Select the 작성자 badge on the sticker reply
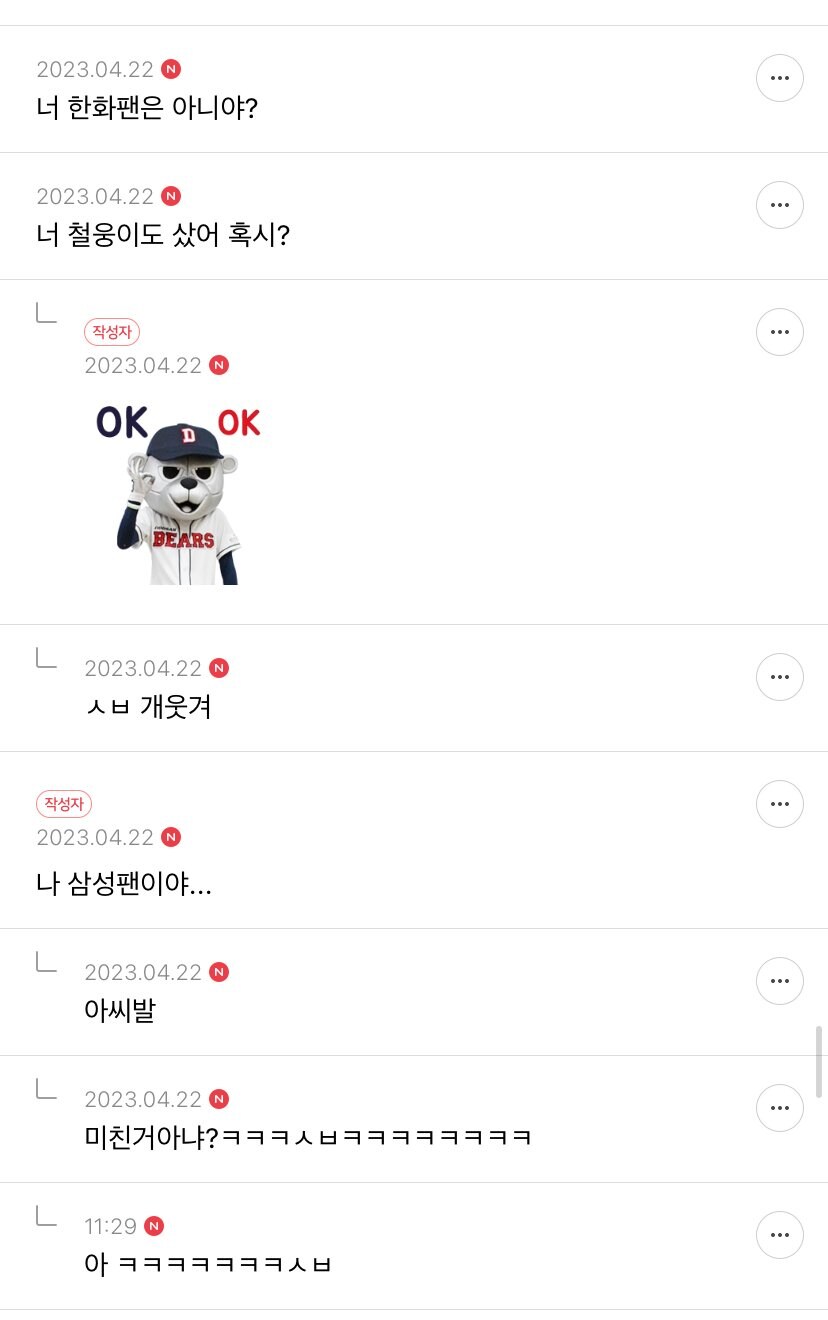 (112, 332)
